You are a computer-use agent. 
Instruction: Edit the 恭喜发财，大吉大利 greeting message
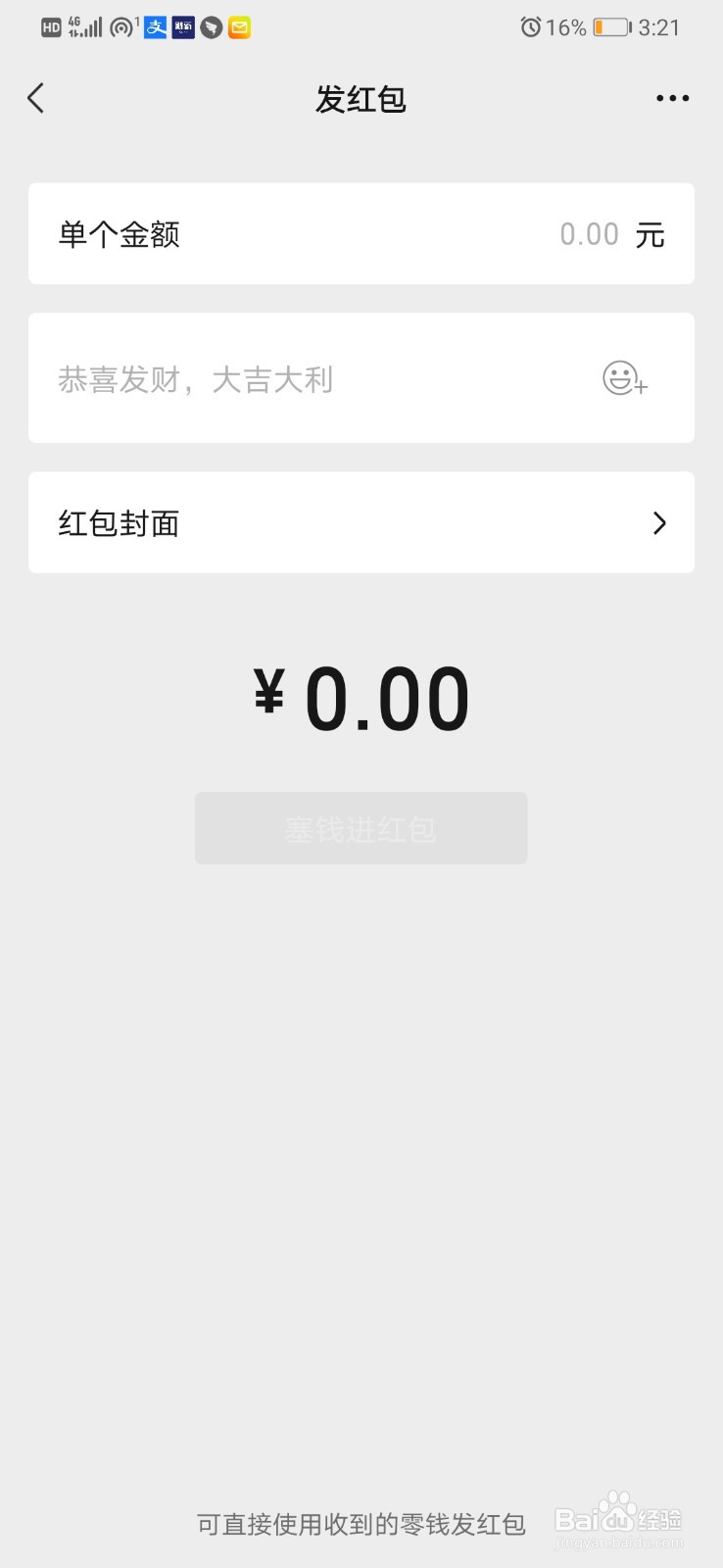[x=294, y=379]
